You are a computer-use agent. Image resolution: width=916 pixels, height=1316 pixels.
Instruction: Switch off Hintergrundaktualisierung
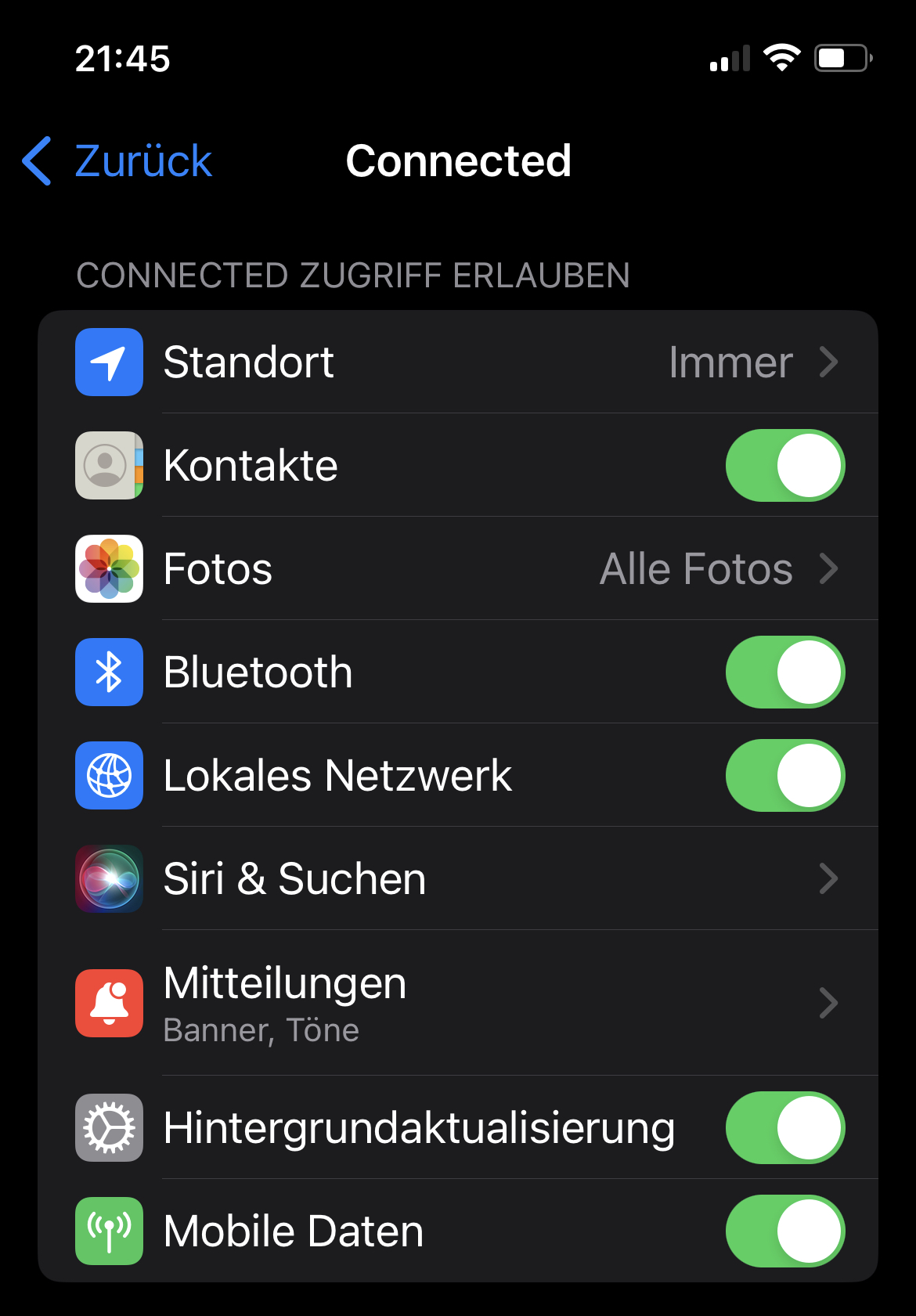784,1128
